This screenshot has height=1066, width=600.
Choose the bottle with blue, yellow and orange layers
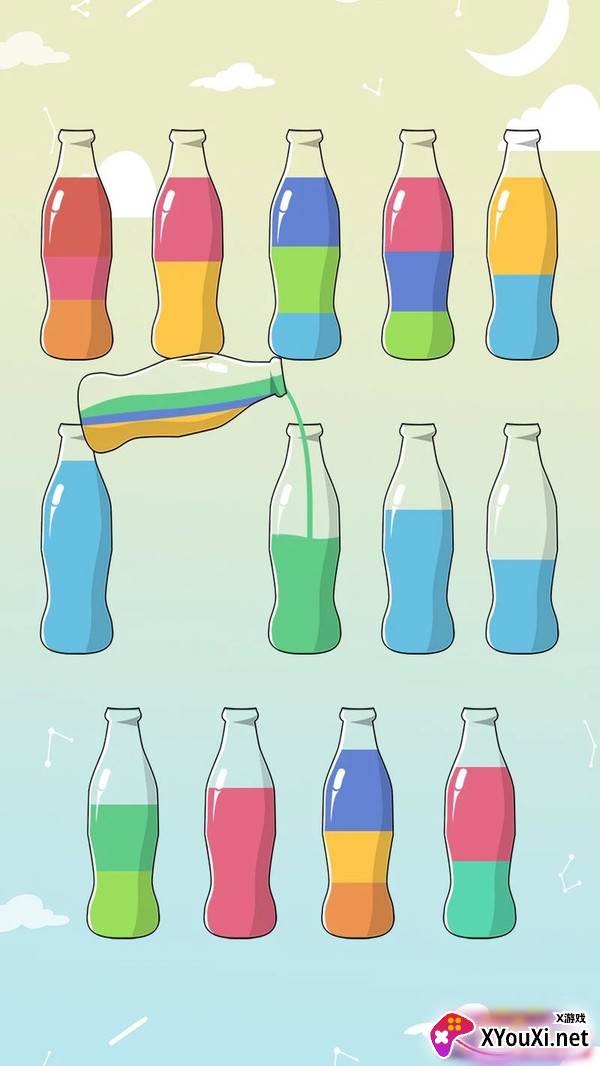358,823
